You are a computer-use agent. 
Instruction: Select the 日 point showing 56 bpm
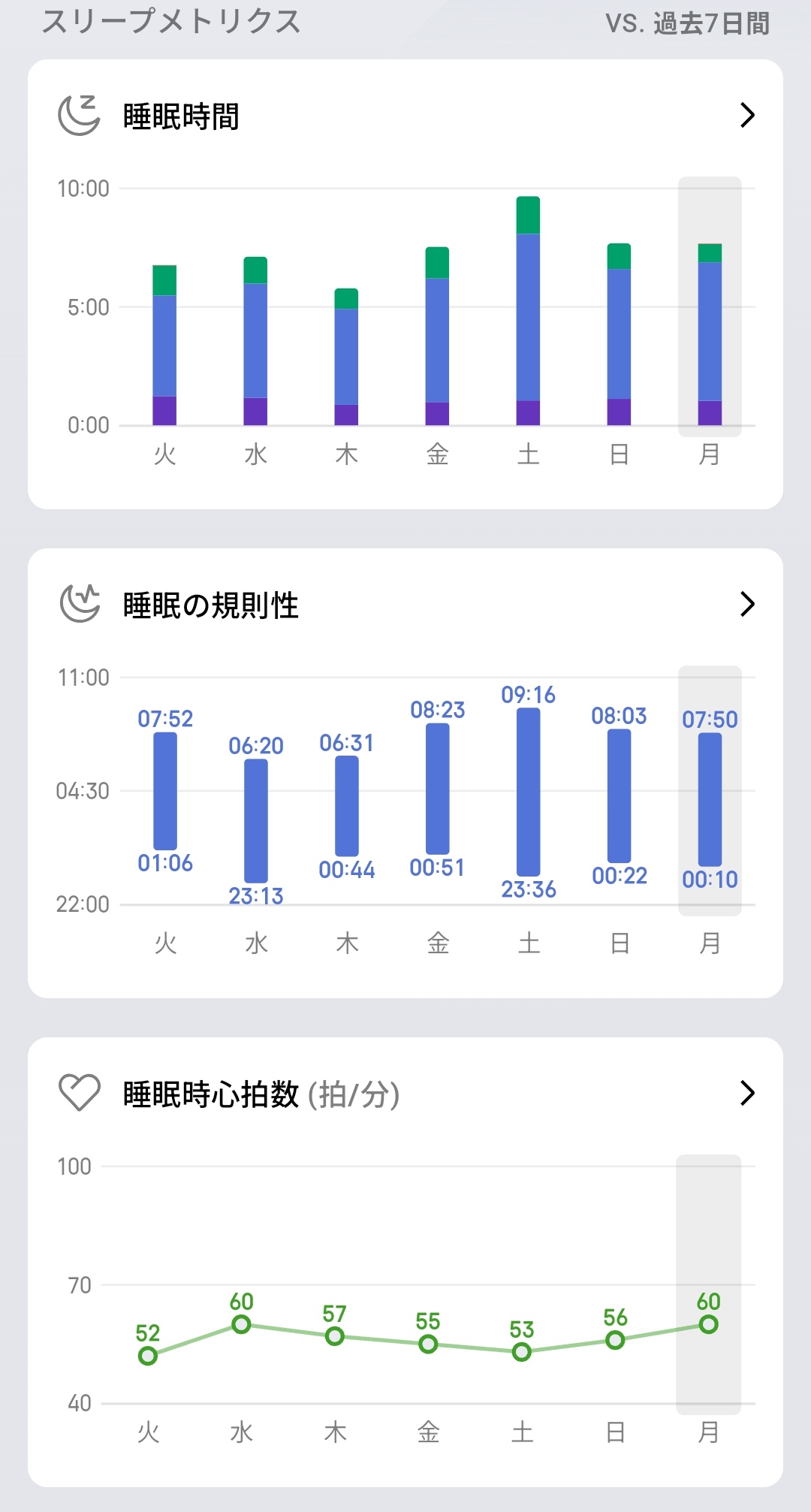point(615,1340)
